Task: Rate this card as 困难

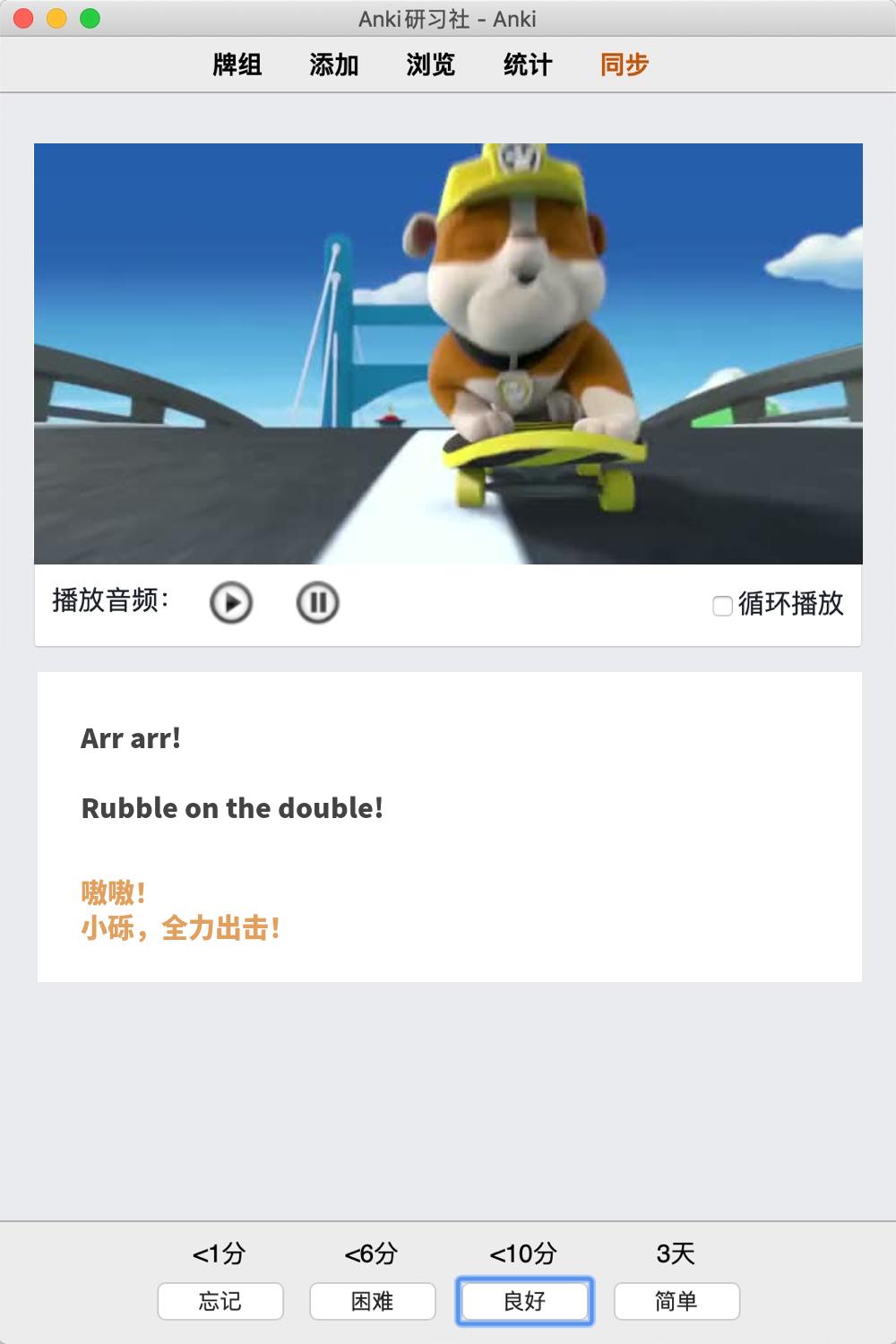Action: tap(373, 1301)
